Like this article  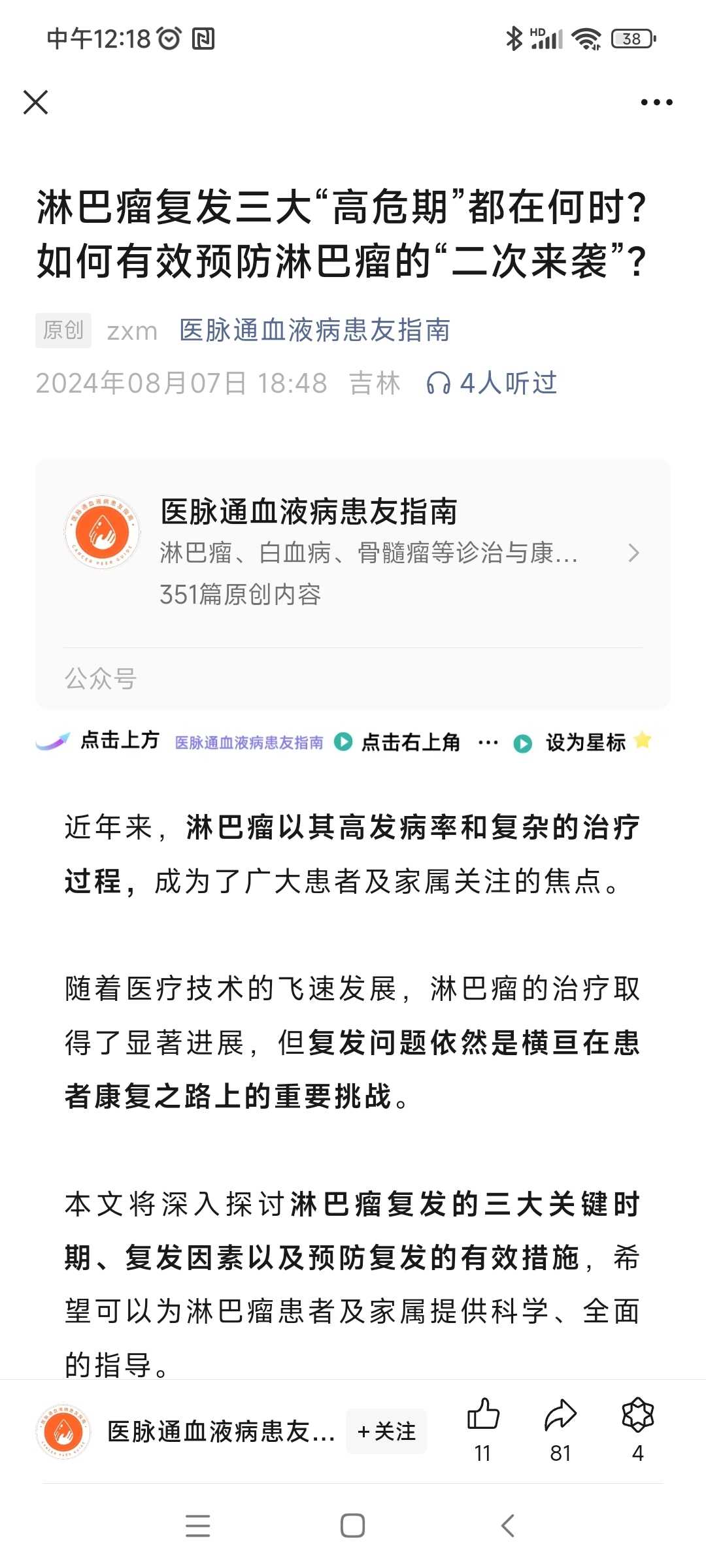coord(483,1416)
